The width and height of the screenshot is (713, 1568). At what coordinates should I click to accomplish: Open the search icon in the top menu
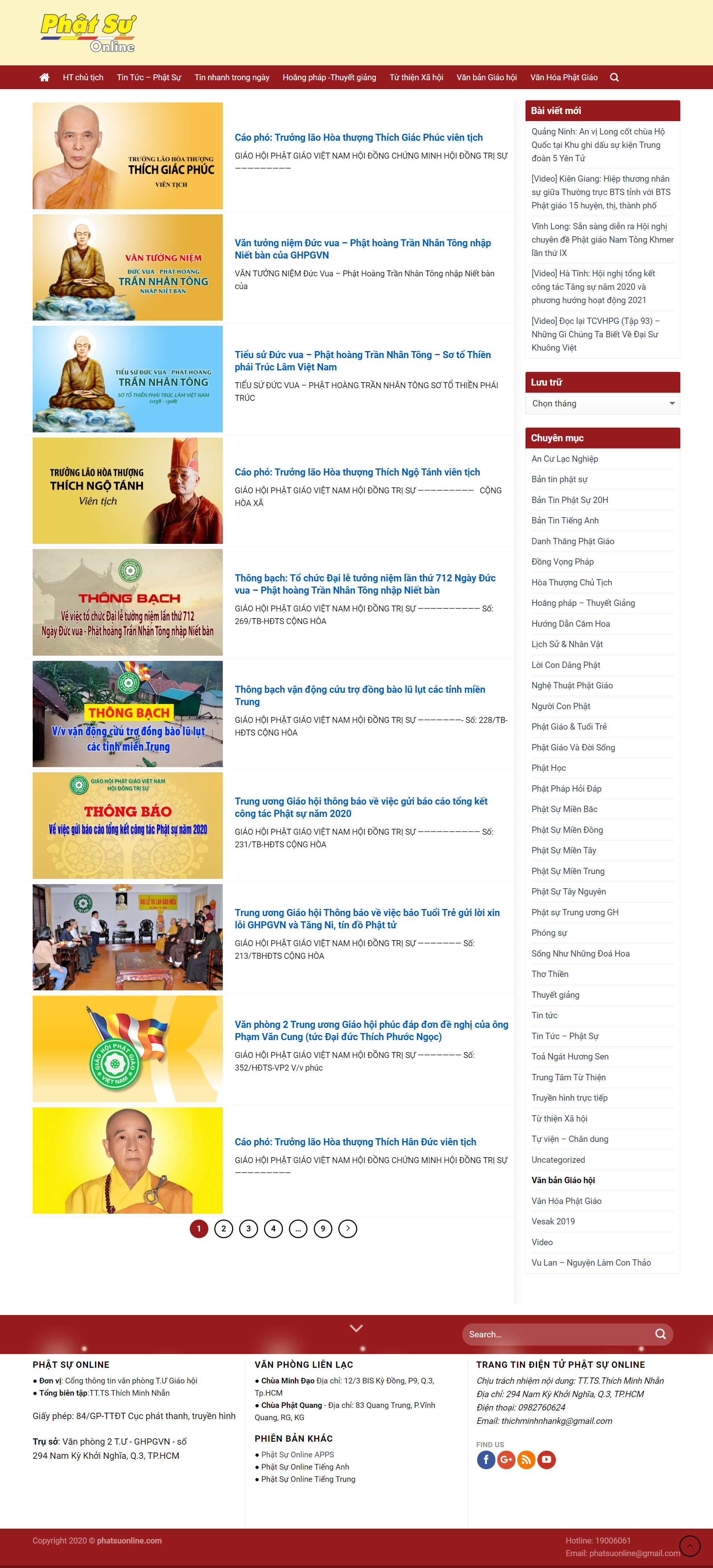click(615, 77)
